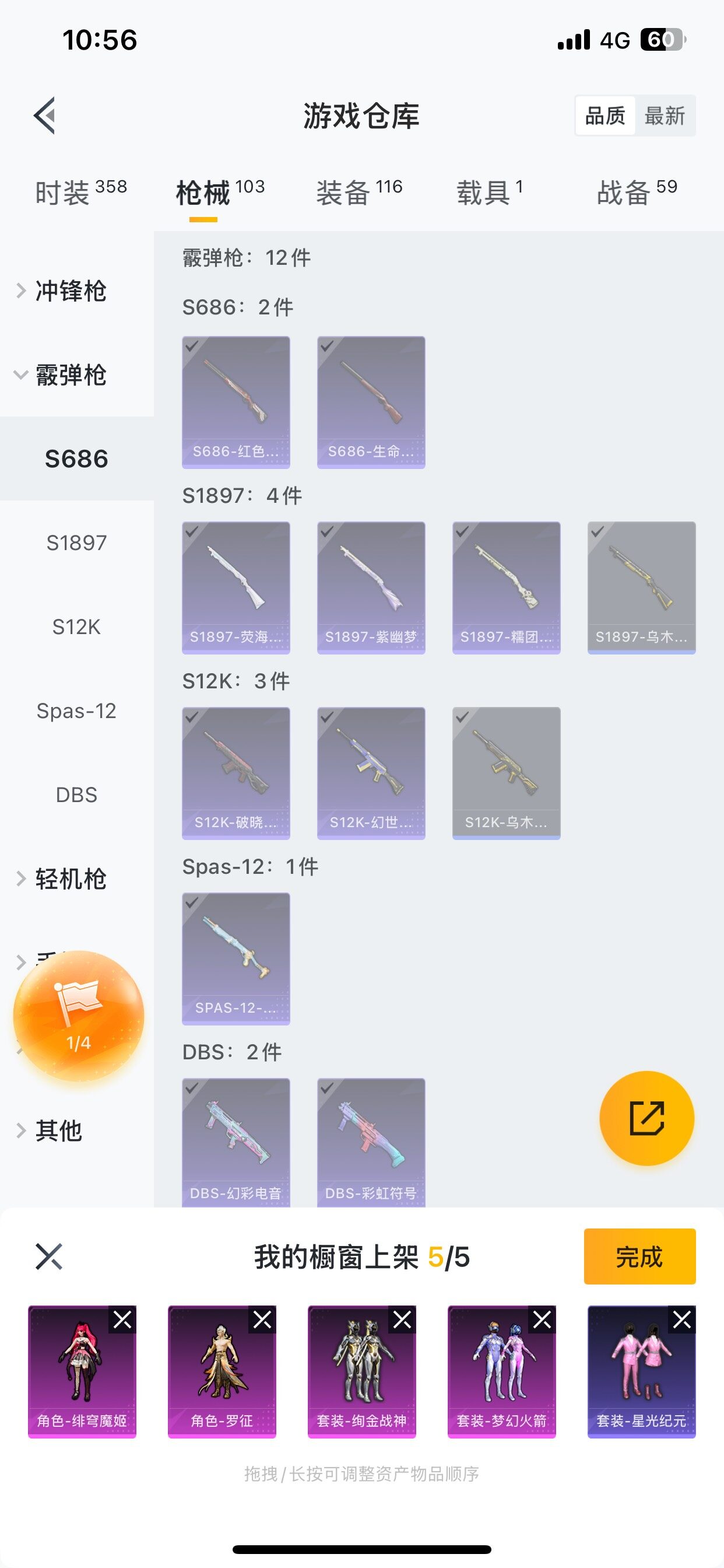Select S1897 in the sidebar
Screen dimensions: 724x1568
(77, 542)
